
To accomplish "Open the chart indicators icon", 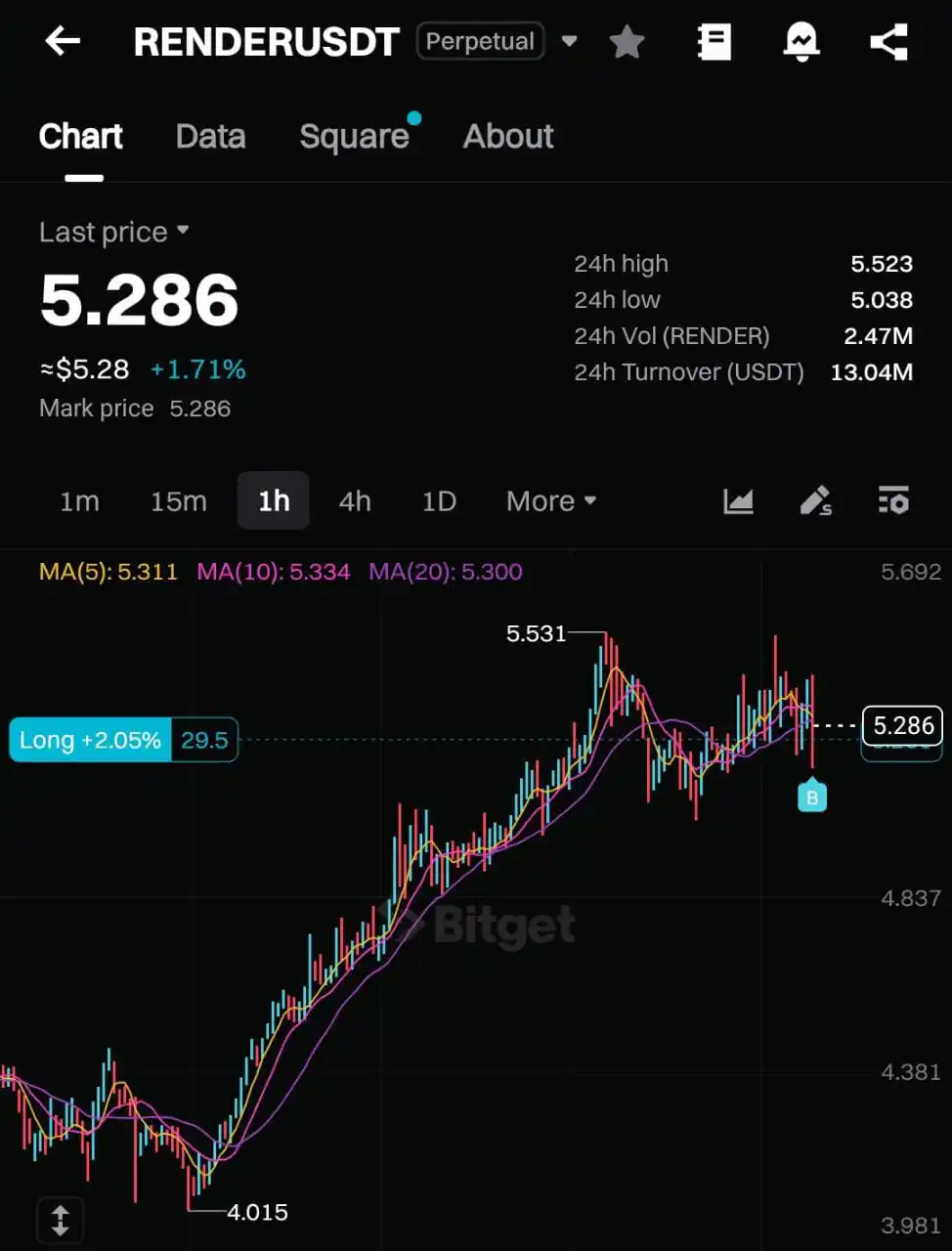I will pyautogui.click(x=738, y=501).
